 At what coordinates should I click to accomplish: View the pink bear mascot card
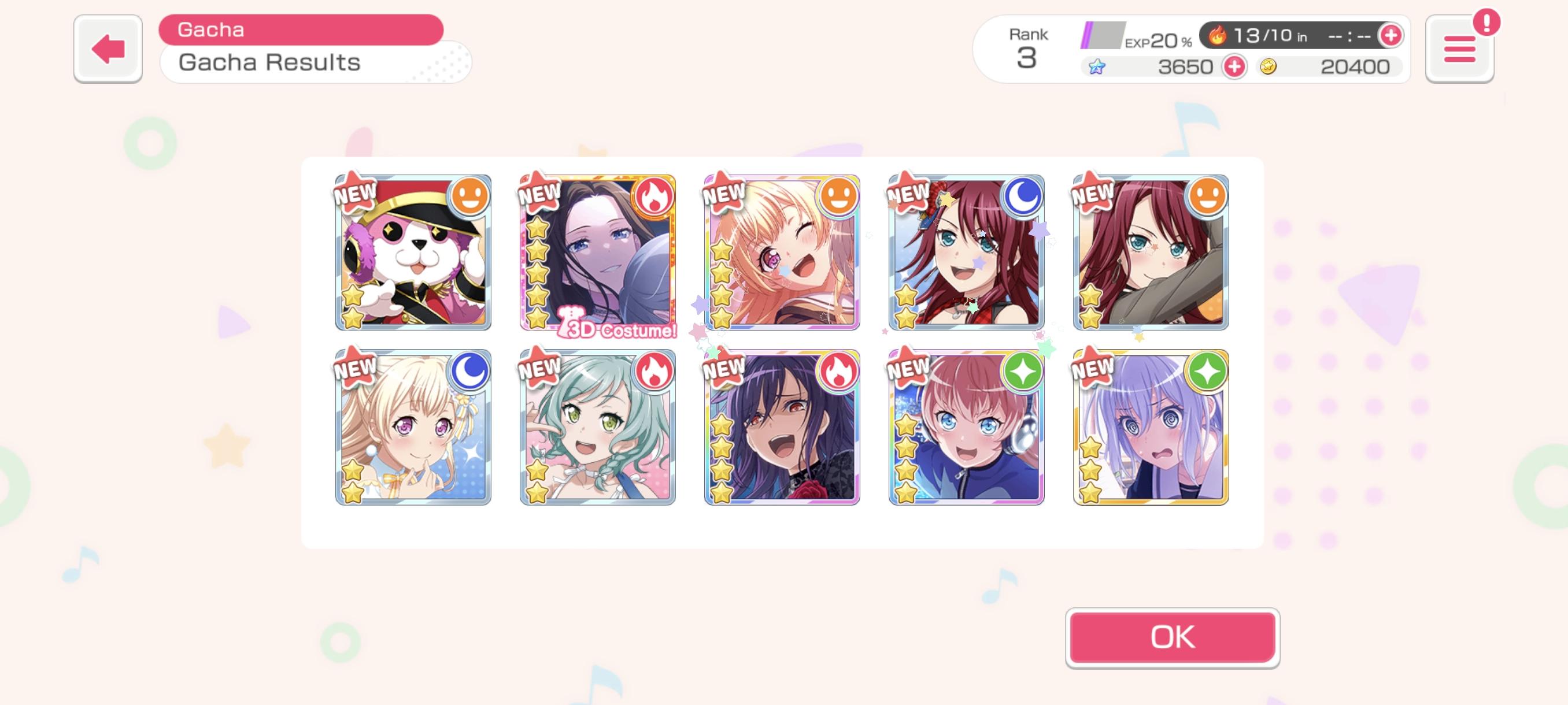coord(413,253)
